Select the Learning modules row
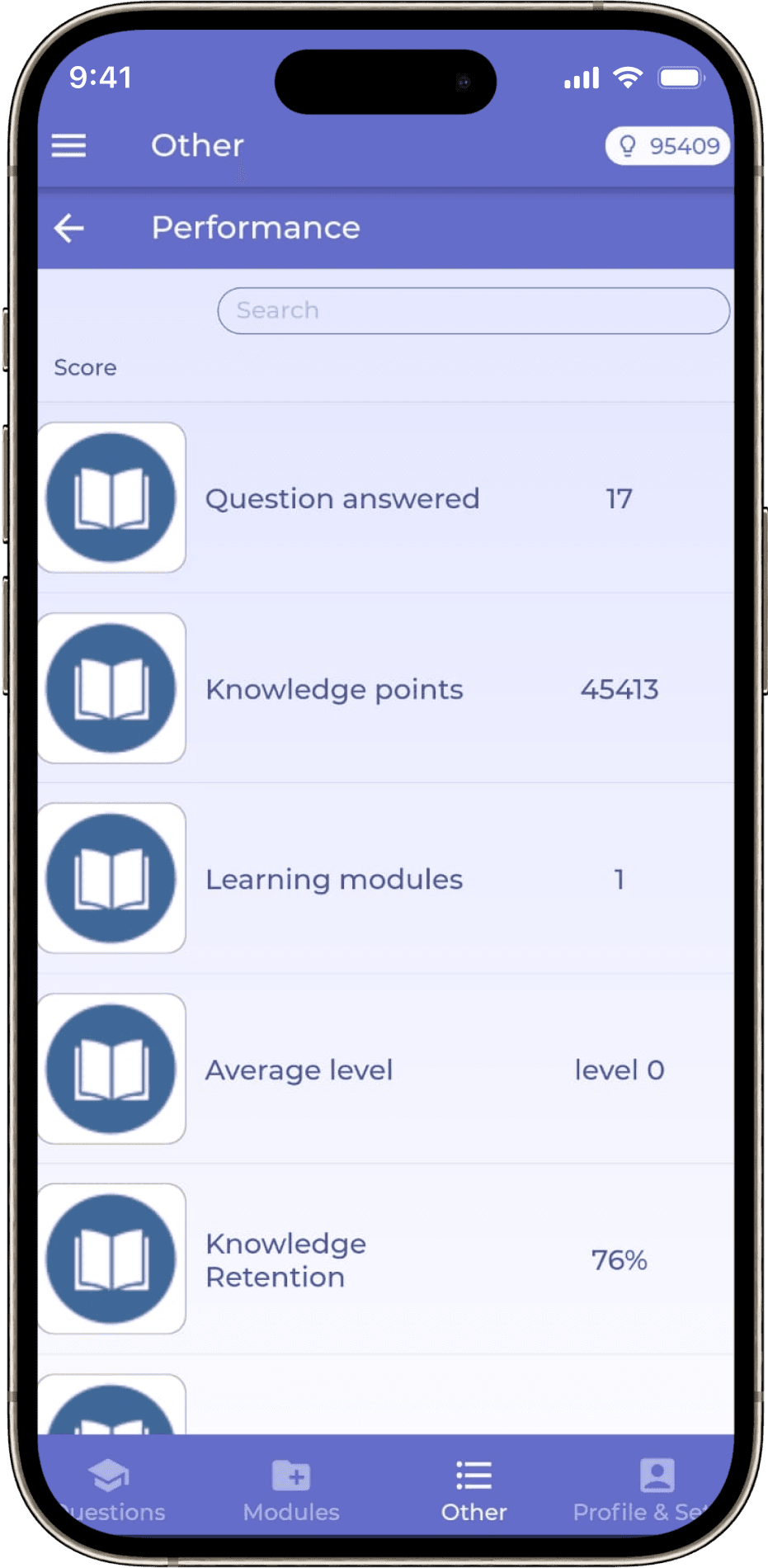 (385, 879)
